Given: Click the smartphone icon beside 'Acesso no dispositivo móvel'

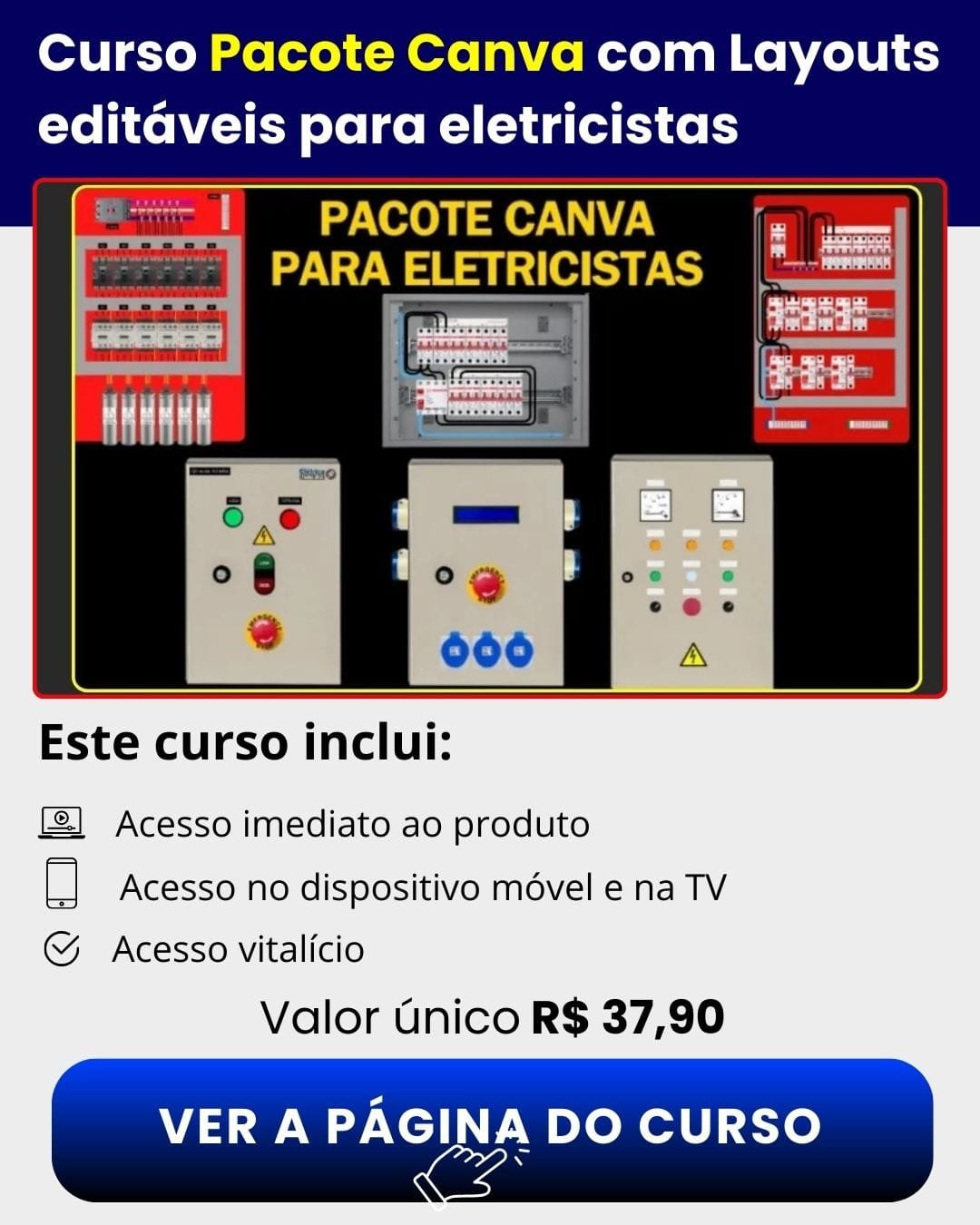Looking at the screenshot, I should pyautogui.click(x=63, y=881).
